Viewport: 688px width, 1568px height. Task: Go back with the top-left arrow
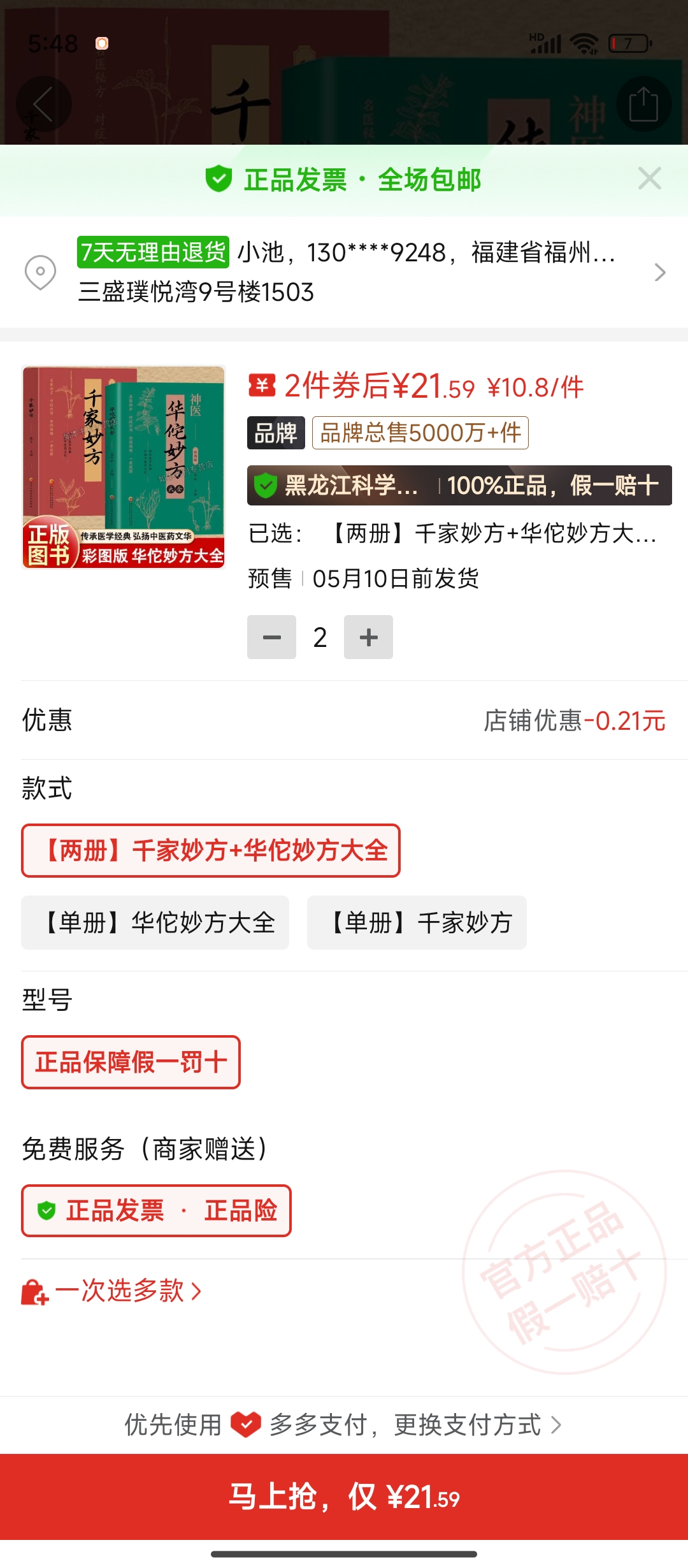43,104
